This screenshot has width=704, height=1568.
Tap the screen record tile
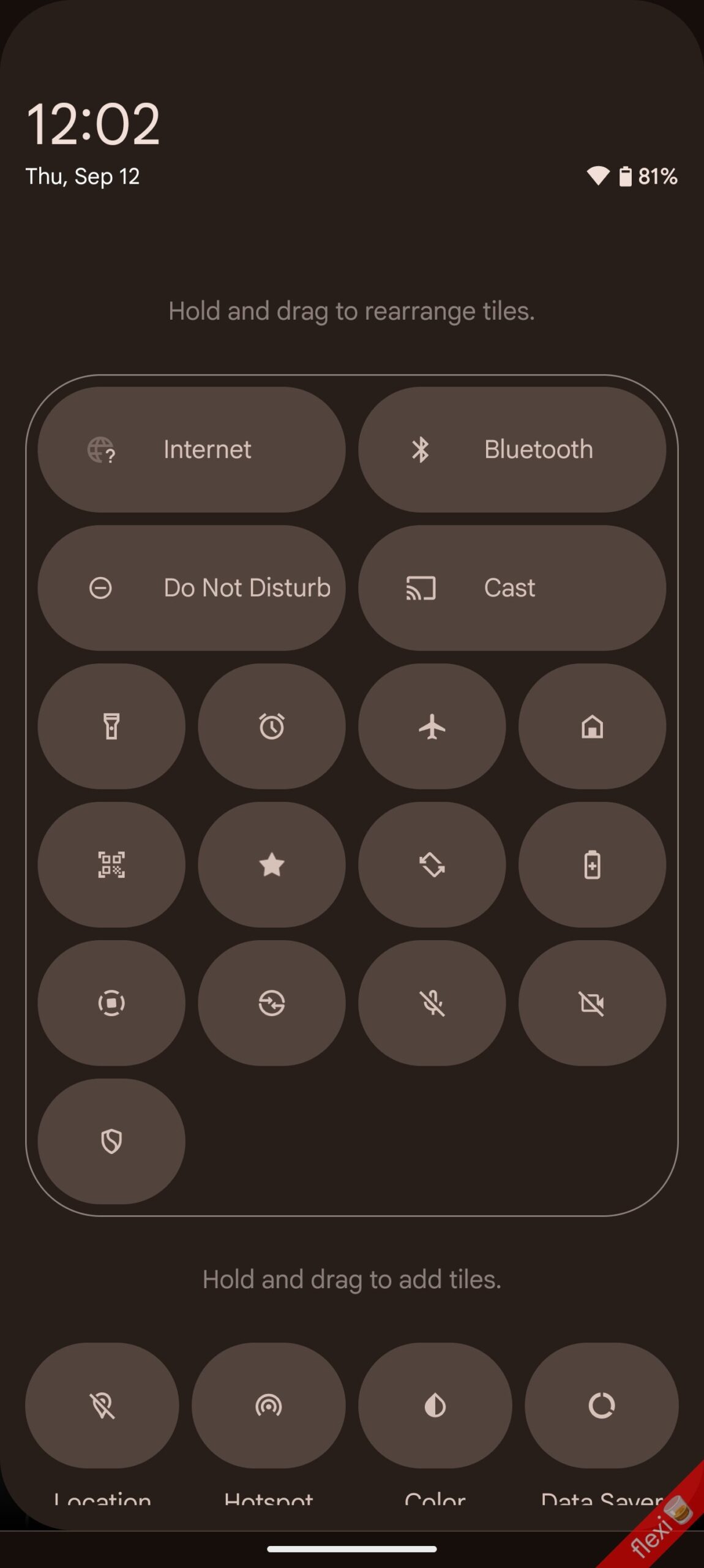[111, 1003]
